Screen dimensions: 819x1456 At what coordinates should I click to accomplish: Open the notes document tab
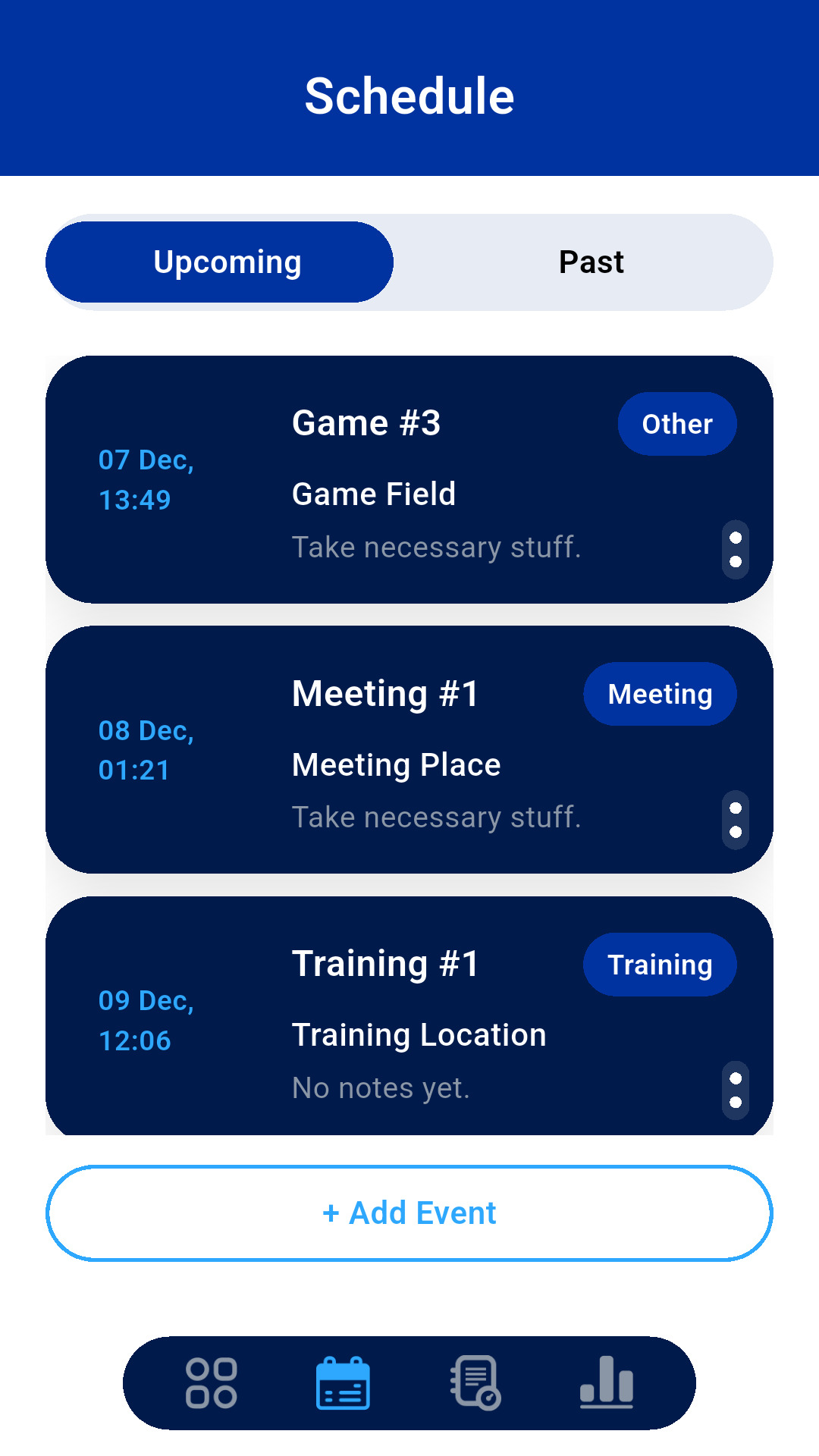click(475, 1383)
